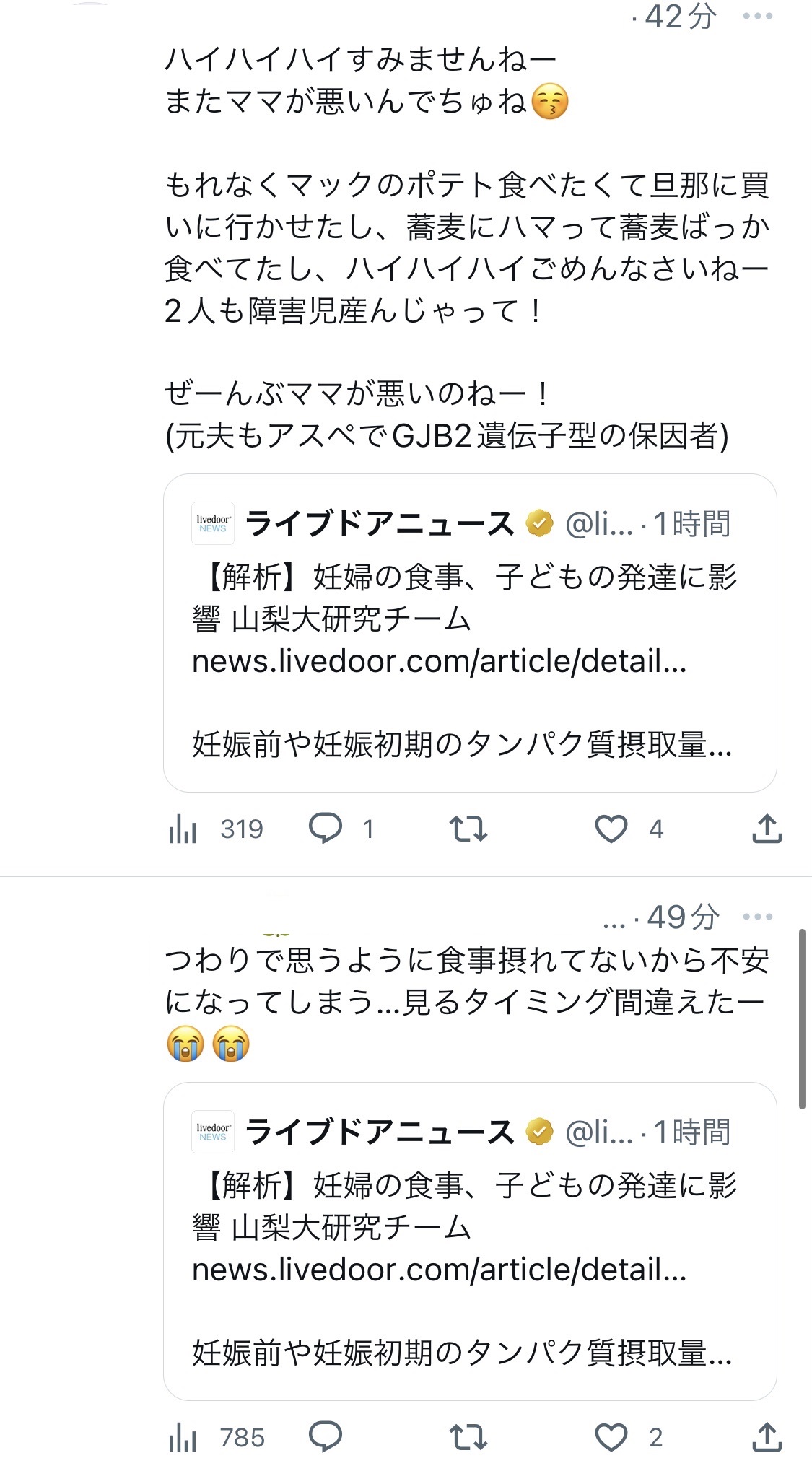This screenshot has width=812, height=1458.
Task: Reply to the post with 785 views
Action: click(x=326, y=1437)
